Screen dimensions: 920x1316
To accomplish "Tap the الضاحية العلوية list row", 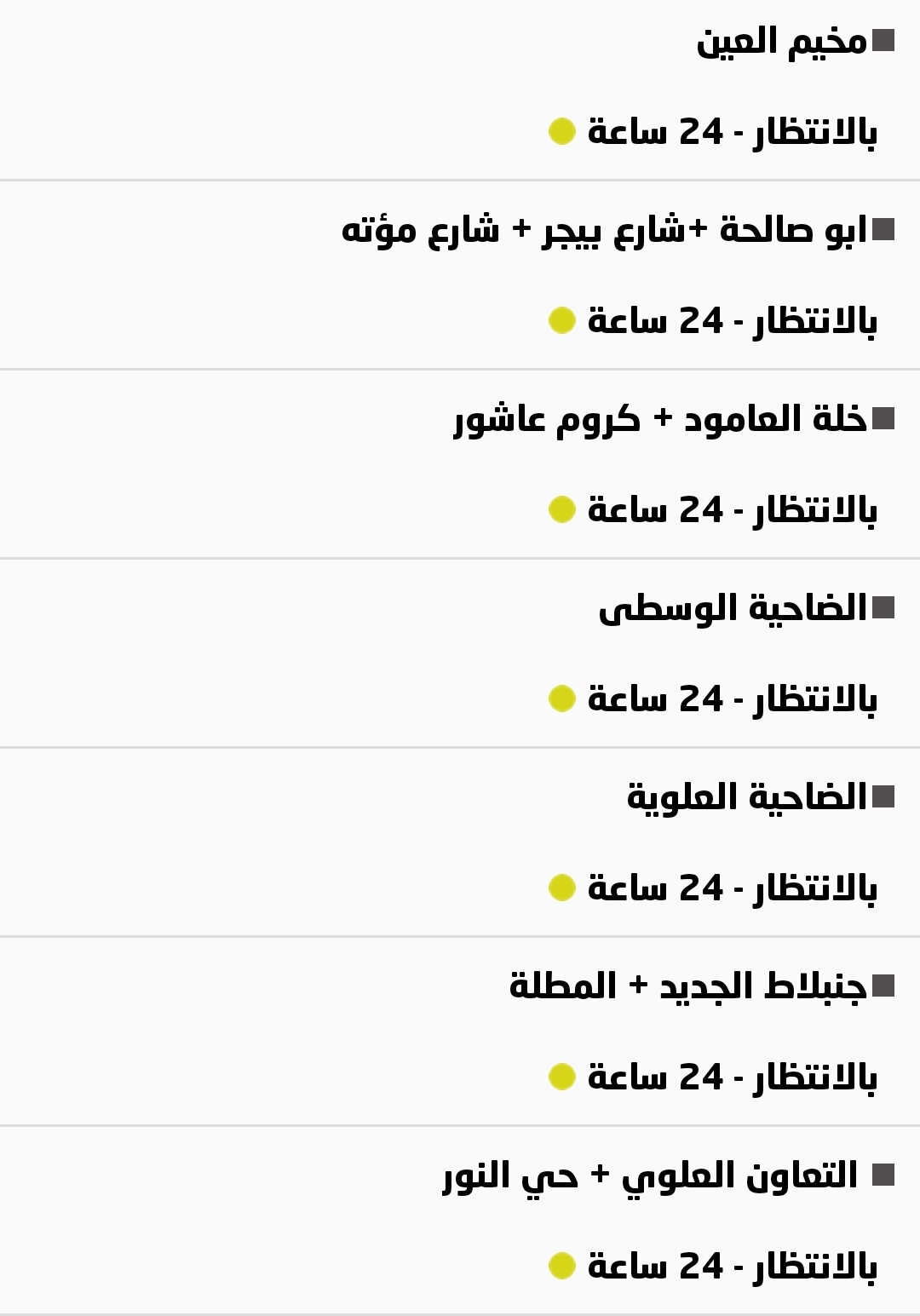I will click(x=746, y=798).
